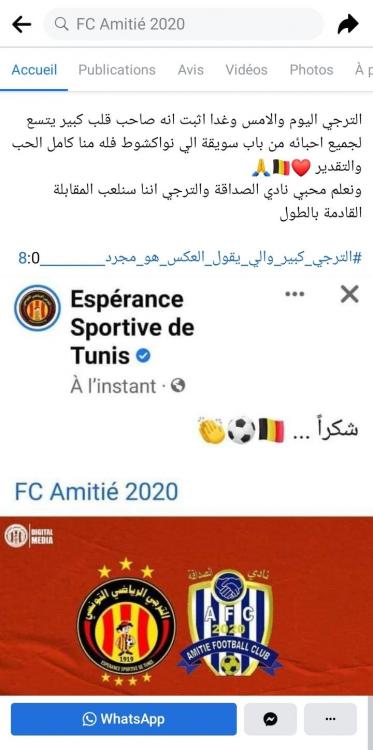This screenshot has height=750, width=373.
Task: Open the Arabic hashtag link ending 8:0
Action: [190, 258]
